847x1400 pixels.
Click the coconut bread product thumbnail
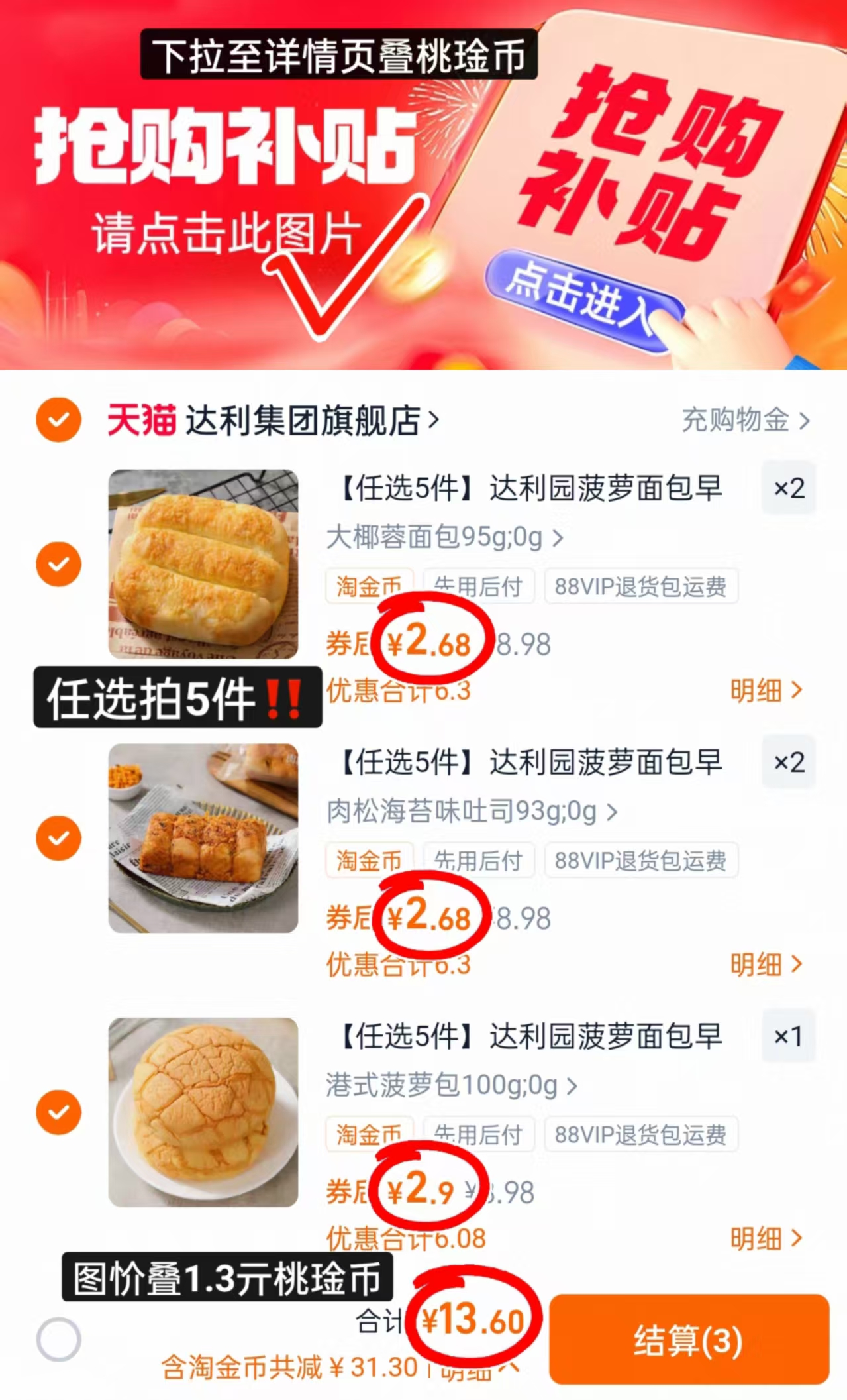point(202,564)
